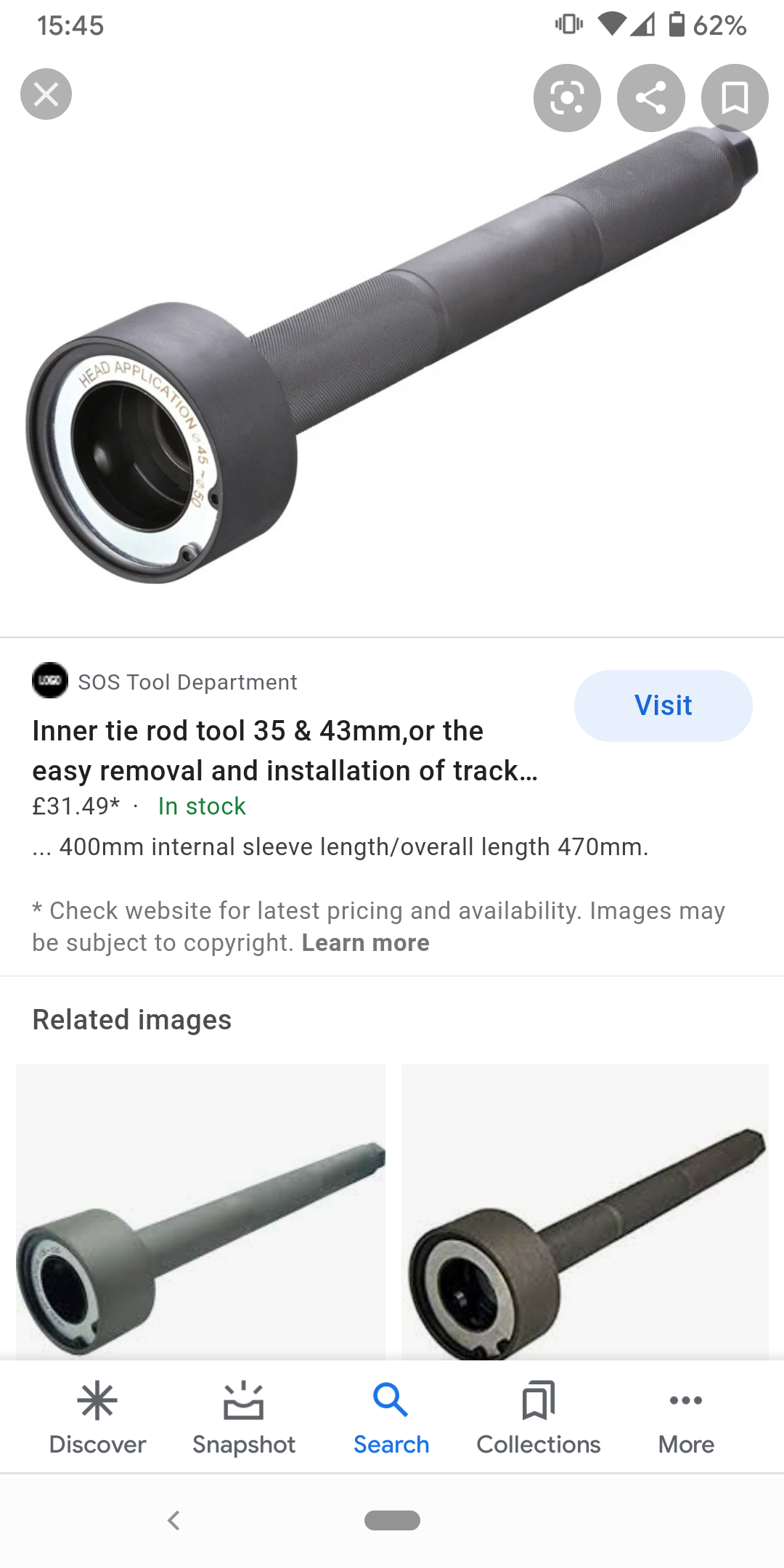
Task: Tap the system back arrow
Action: 173,1520
